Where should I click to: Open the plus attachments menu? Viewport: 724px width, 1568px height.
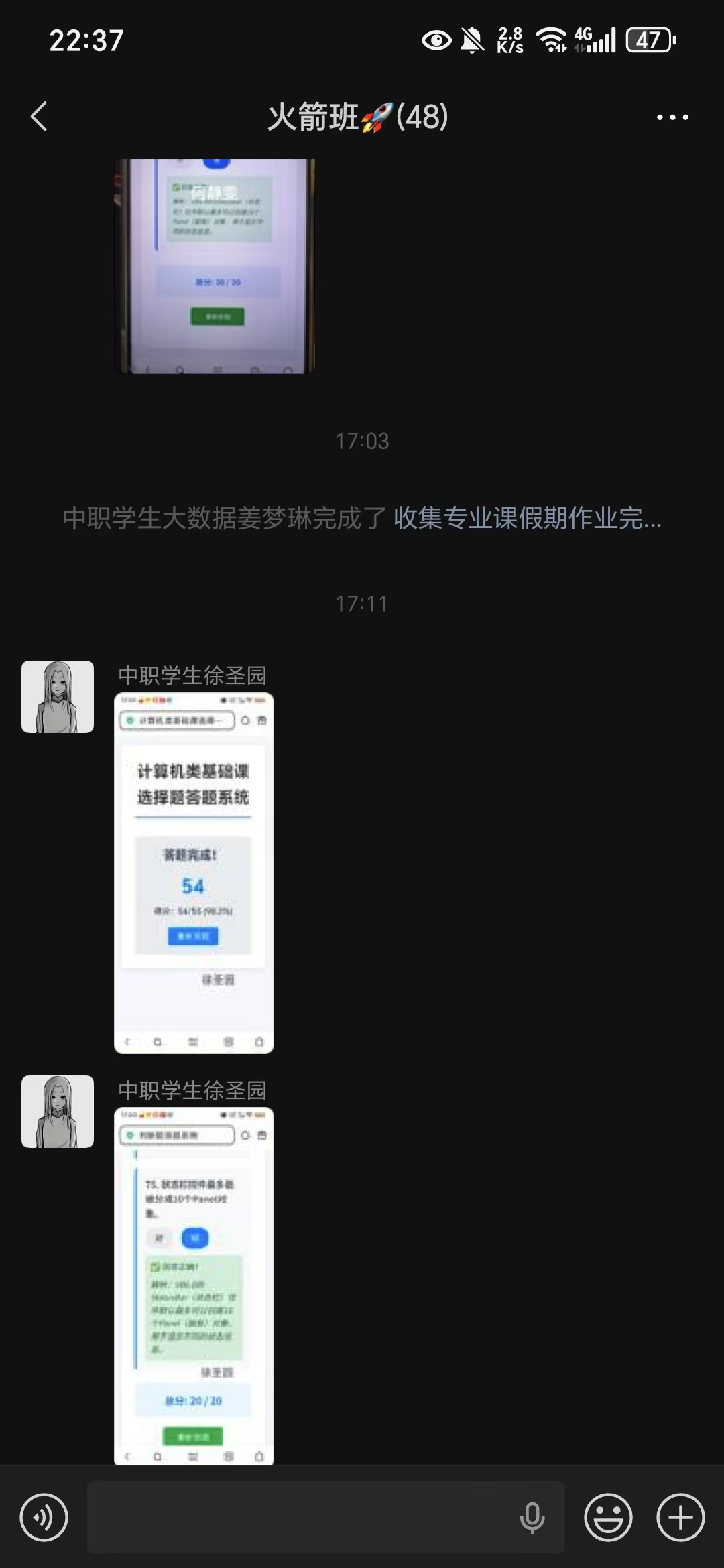point(680,1517)
